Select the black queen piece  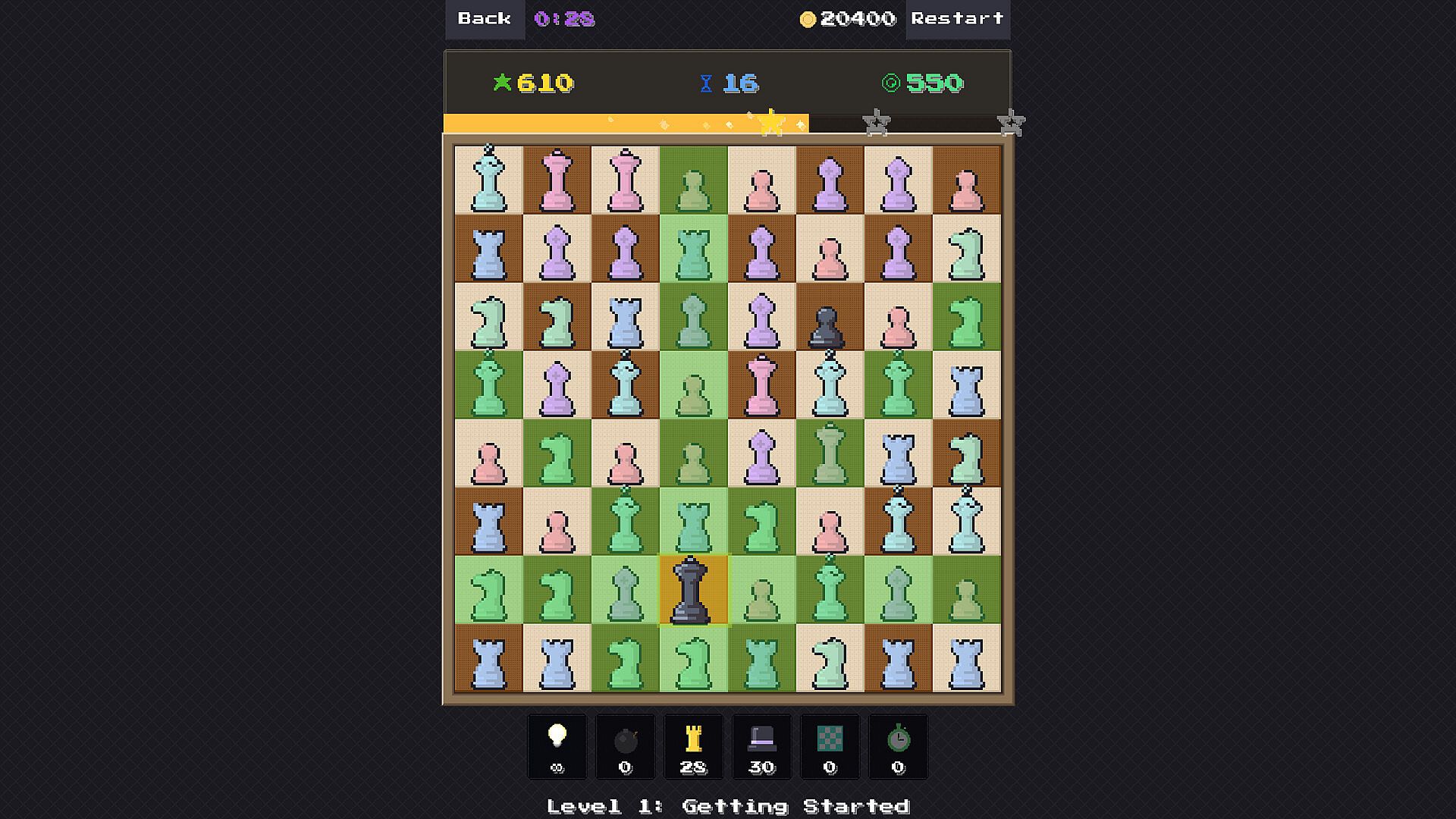(x=693, y=590)
